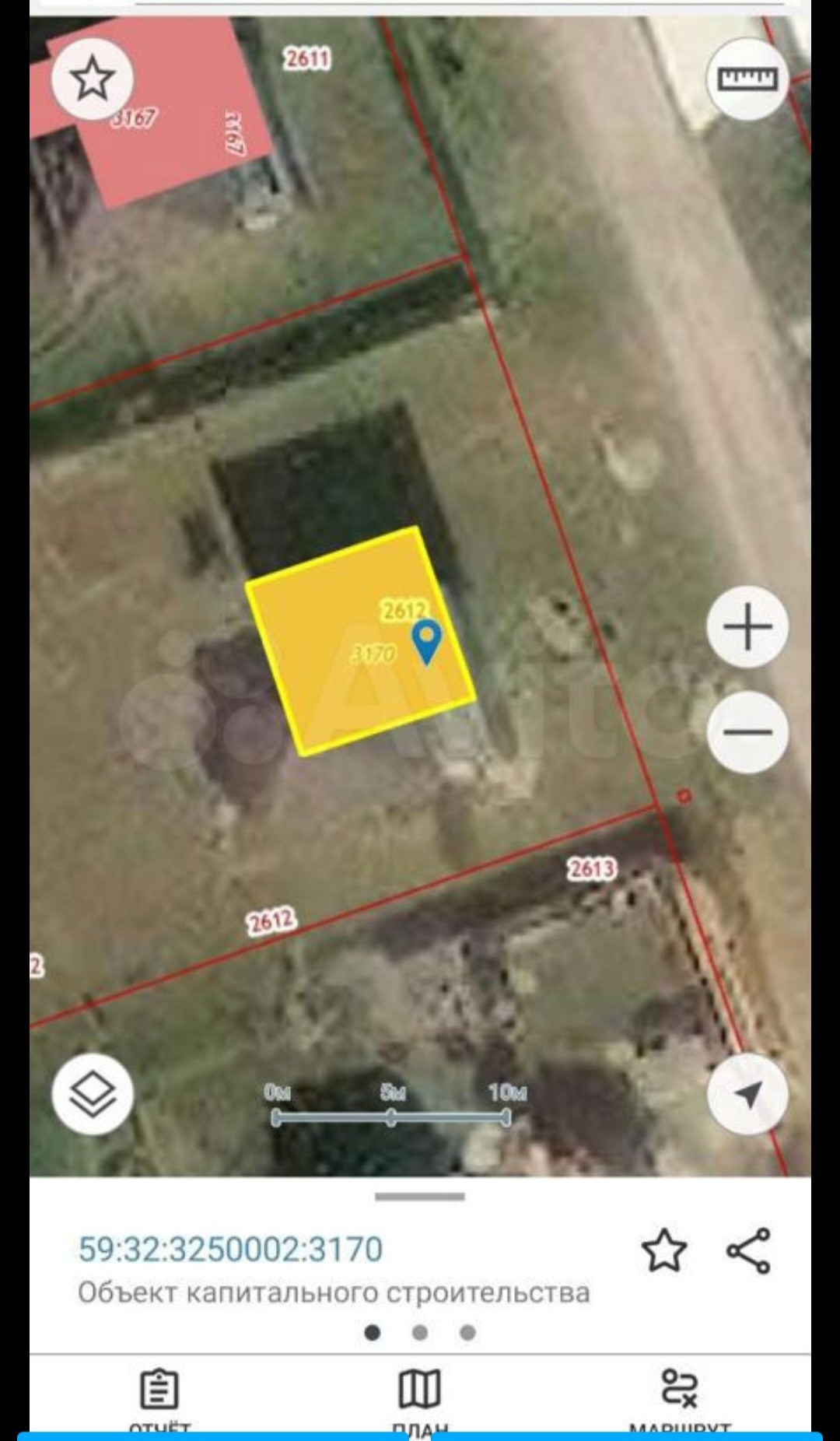Open the map layers selector
Image resolution: width=840 pixels, height=1441 pixels.
(93, 1093)
